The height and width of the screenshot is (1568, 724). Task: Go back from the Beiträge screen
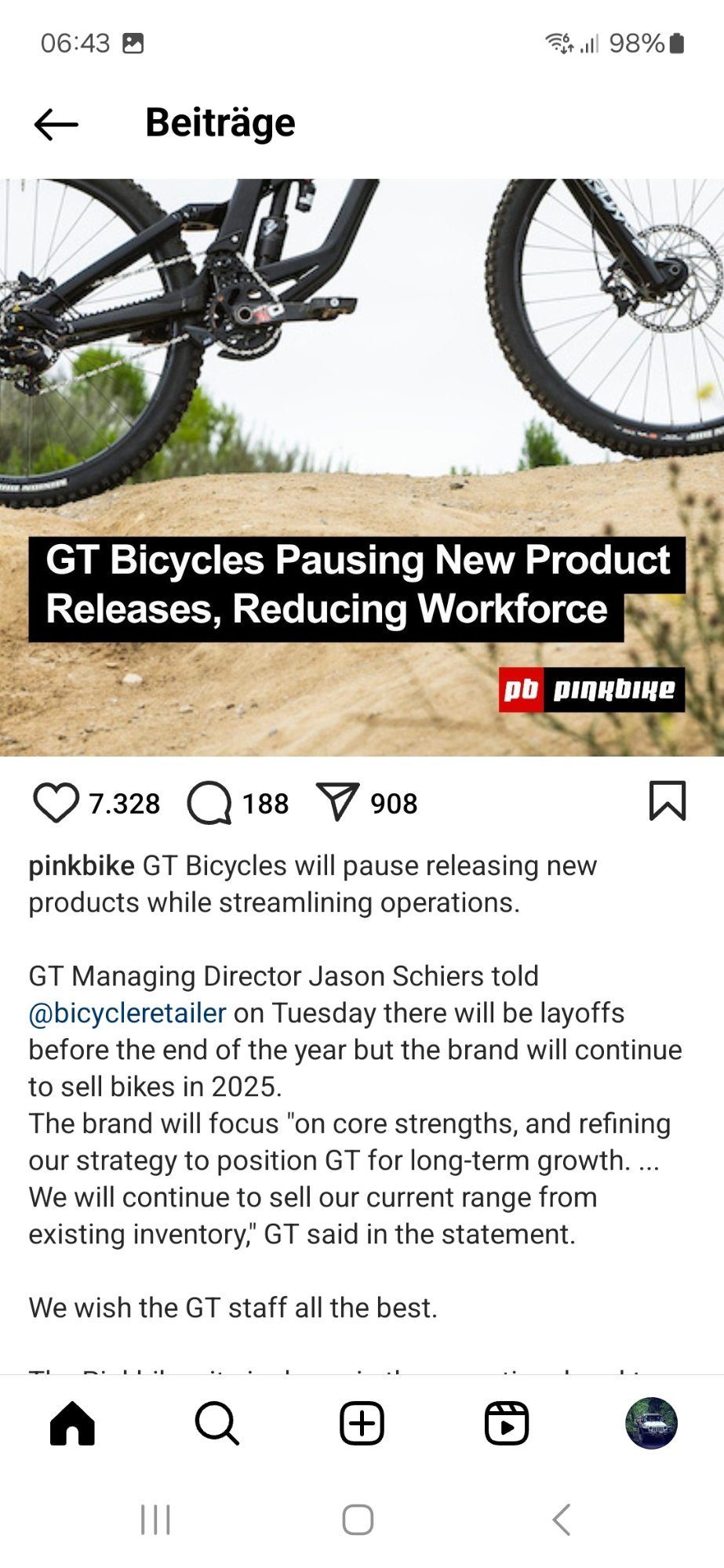click(56, 124)
